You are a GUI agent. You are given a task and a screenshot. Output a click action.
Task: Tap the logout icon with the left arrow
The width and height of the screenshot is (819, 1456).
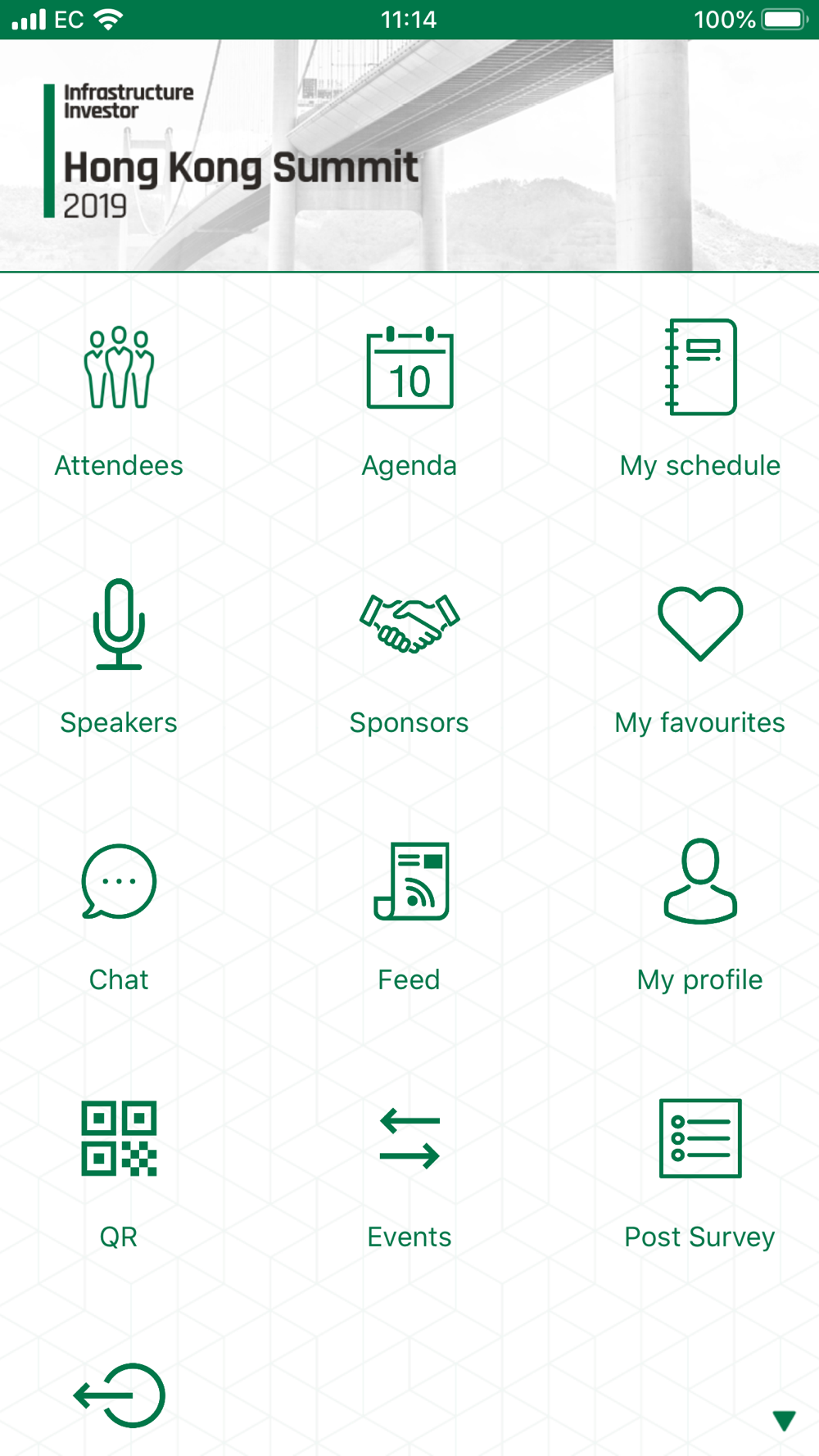coord(120,1395)
